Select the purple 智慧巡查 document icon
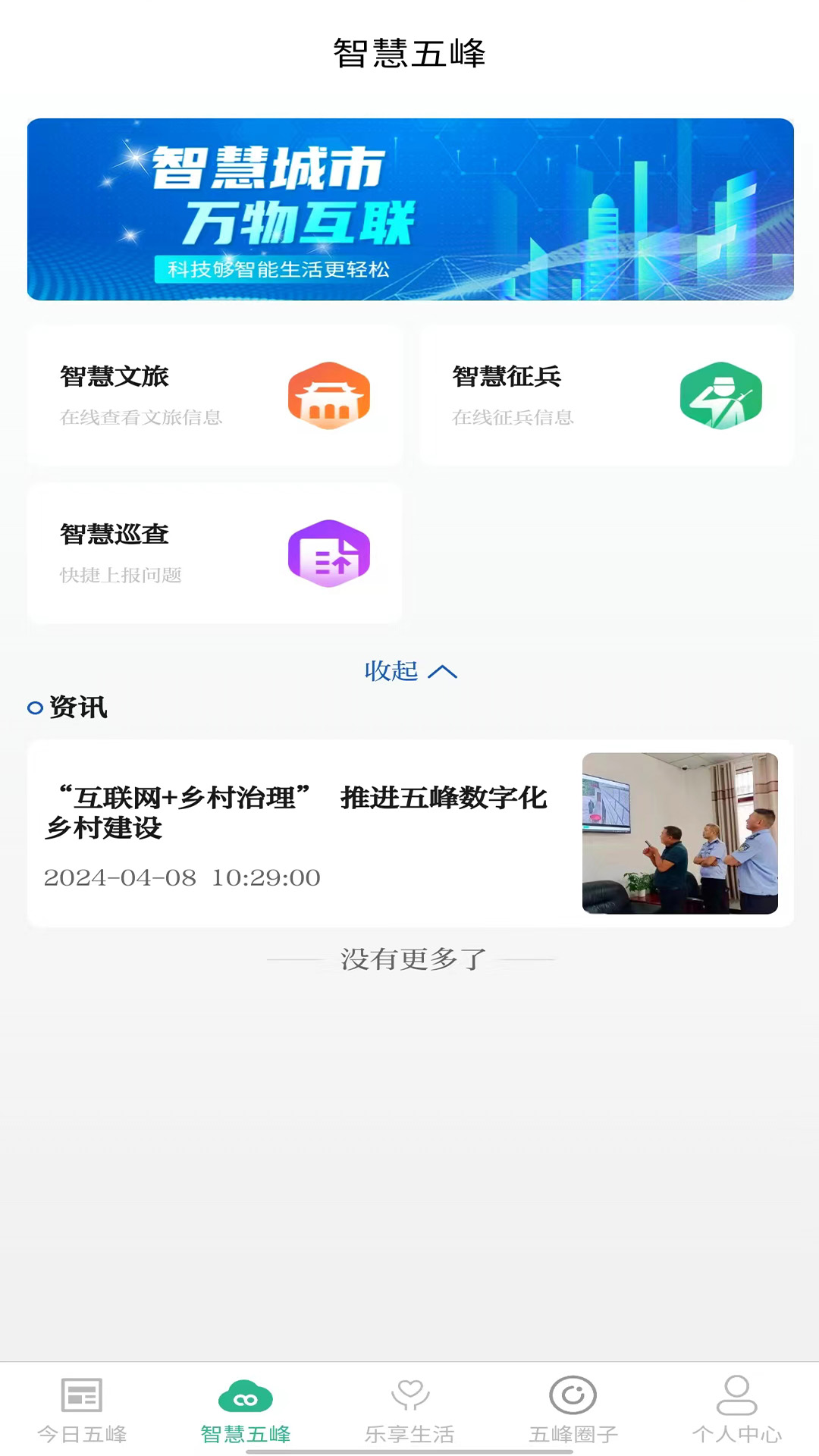Image resolution: width=819 pixels, height=1456 pixels. (329, 554)
